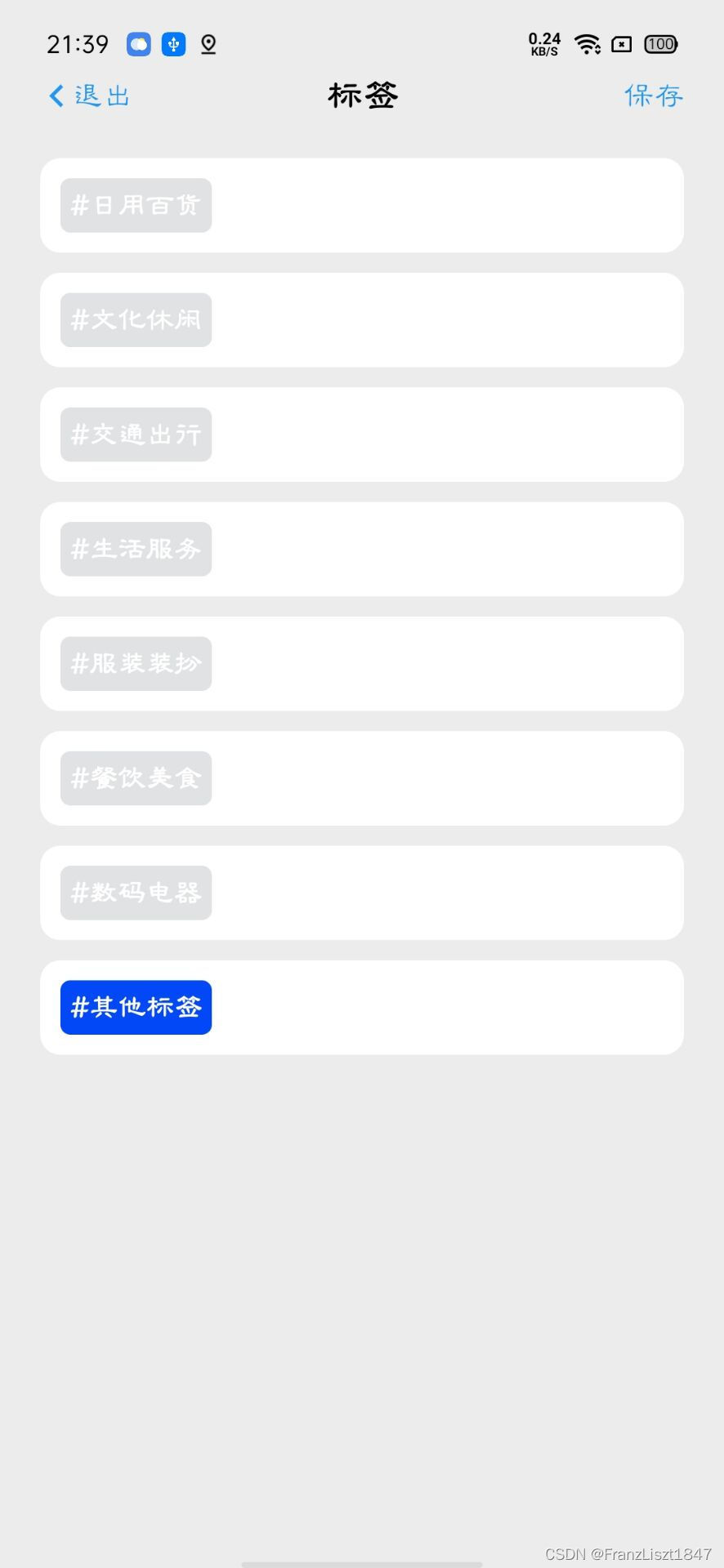Choose the #餐饮美食 tag
Image resolution: width=724 pixels, height=1568 pixels.
click(136, 777)
